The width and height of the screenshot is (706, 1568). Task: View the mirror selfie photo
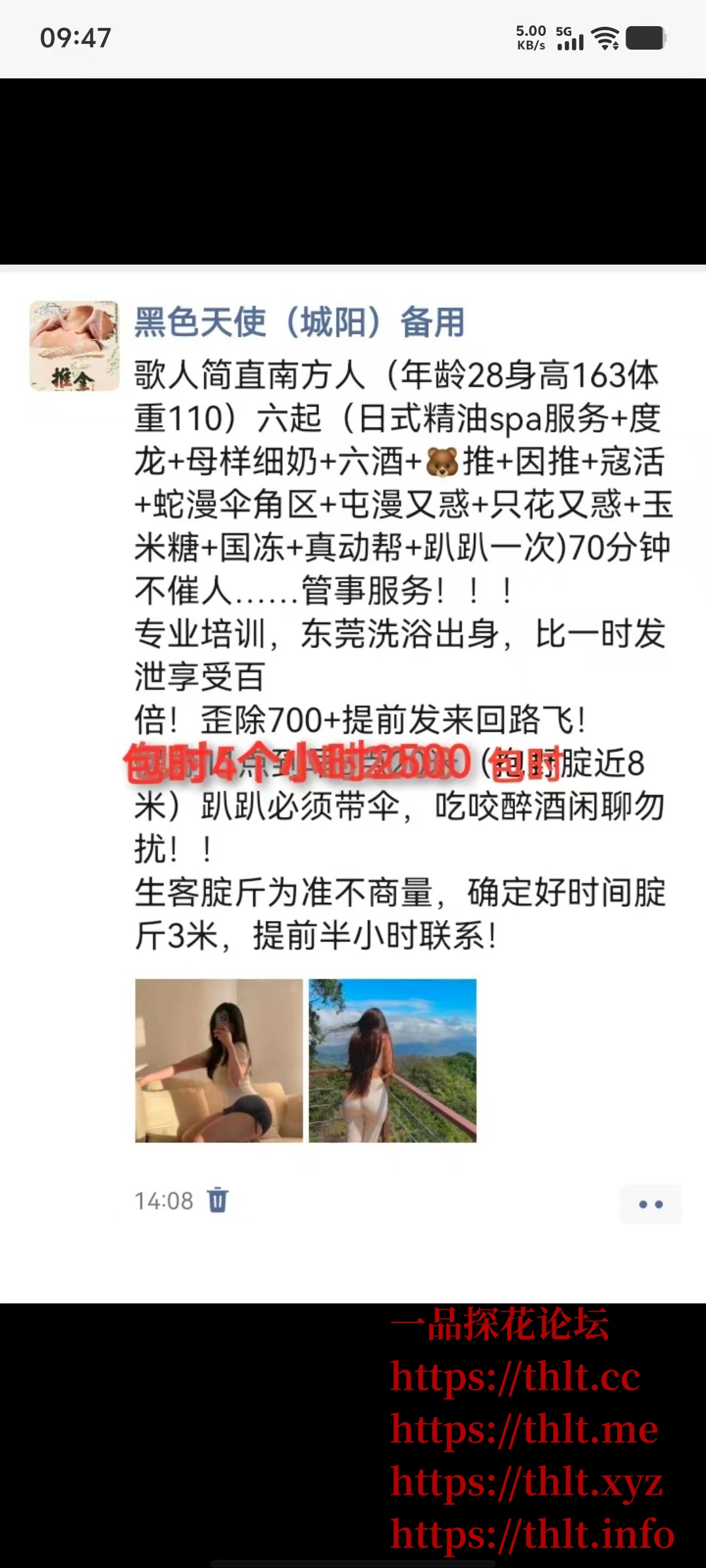[x=219, y=1060]
